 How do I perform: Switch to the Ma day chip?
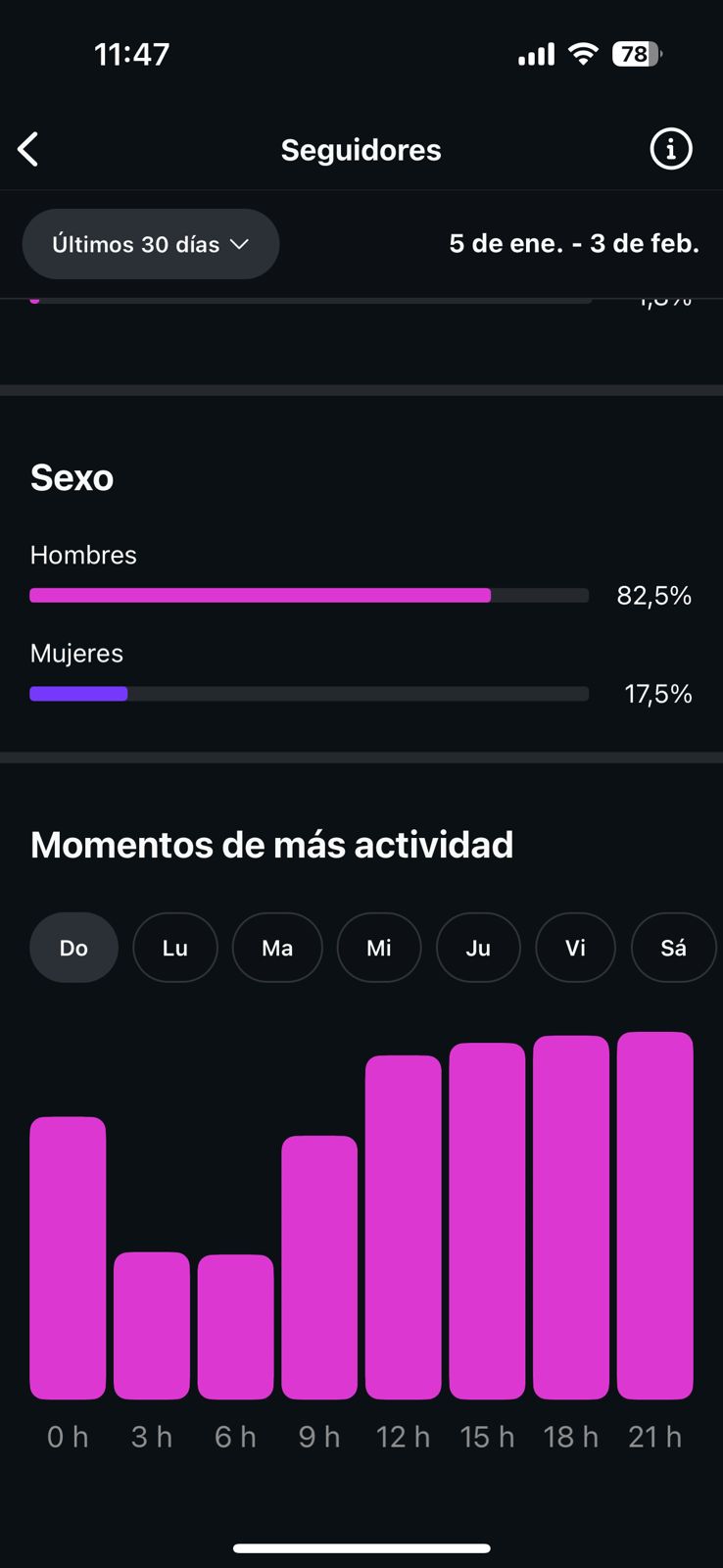pyautogui.click(x=277, y=948)
